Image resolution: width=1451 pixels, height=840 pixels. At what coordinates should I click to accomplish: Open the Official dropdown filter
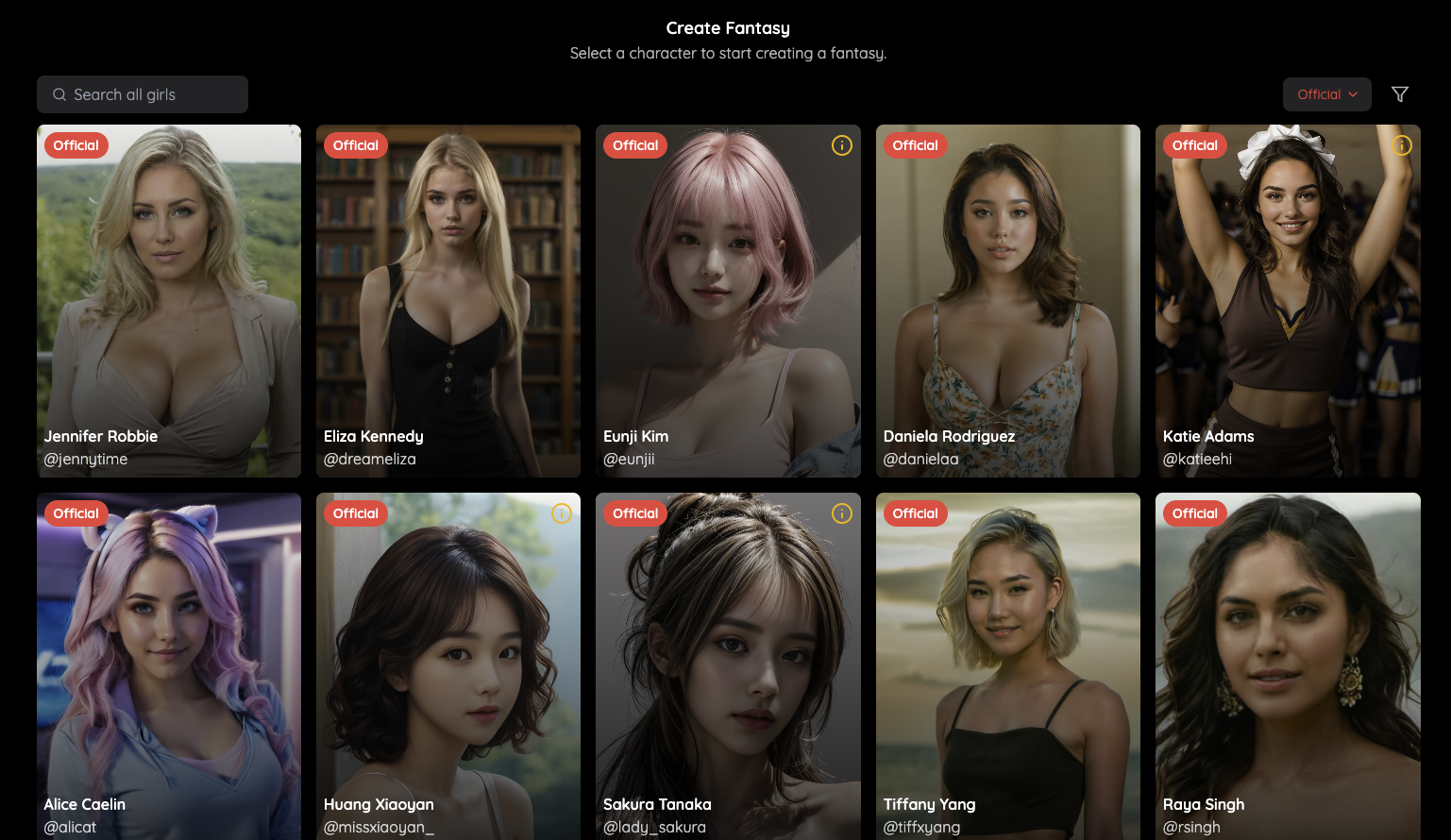(x=1326, y=94)
